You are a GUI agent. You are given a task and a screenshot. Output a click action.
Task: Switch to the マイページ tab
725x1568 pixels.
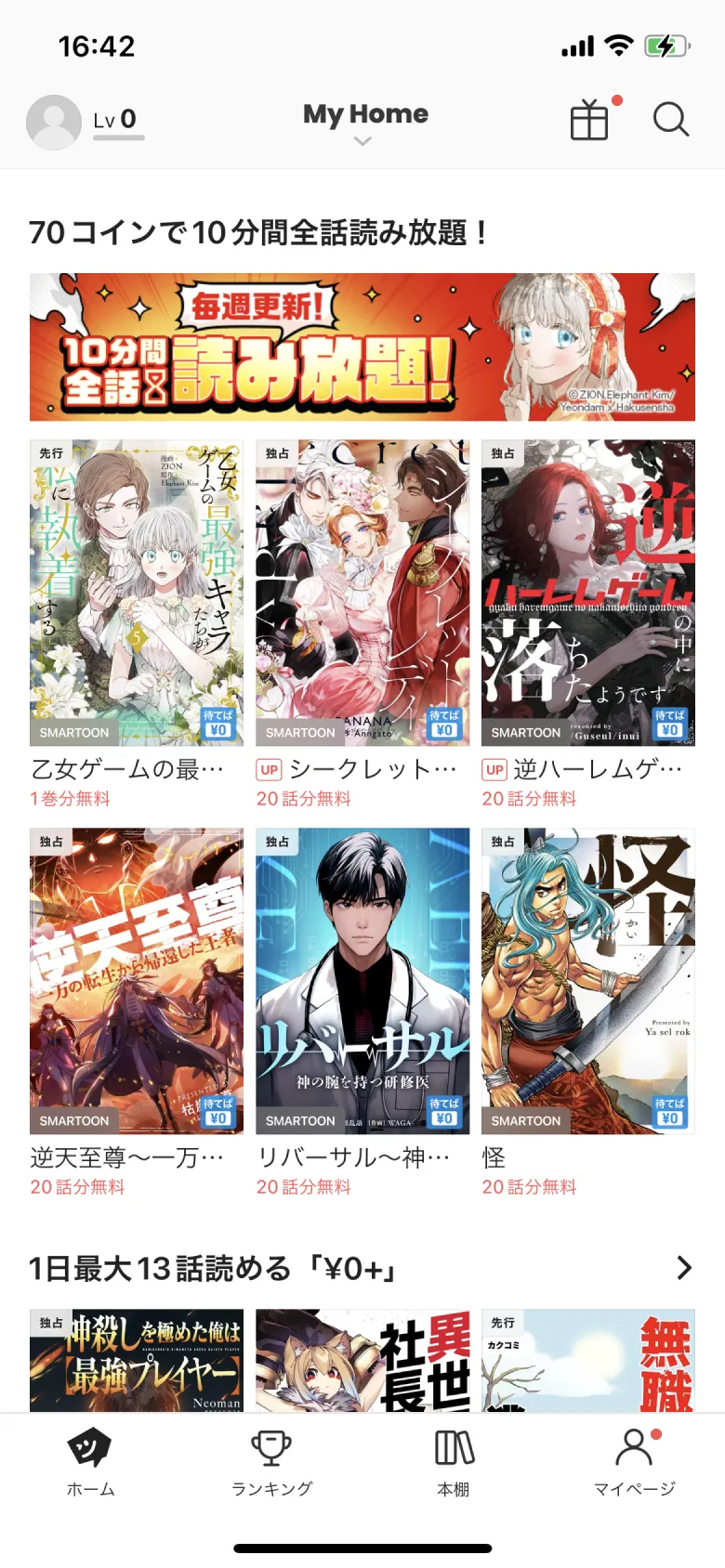(x=635, y=1462)
